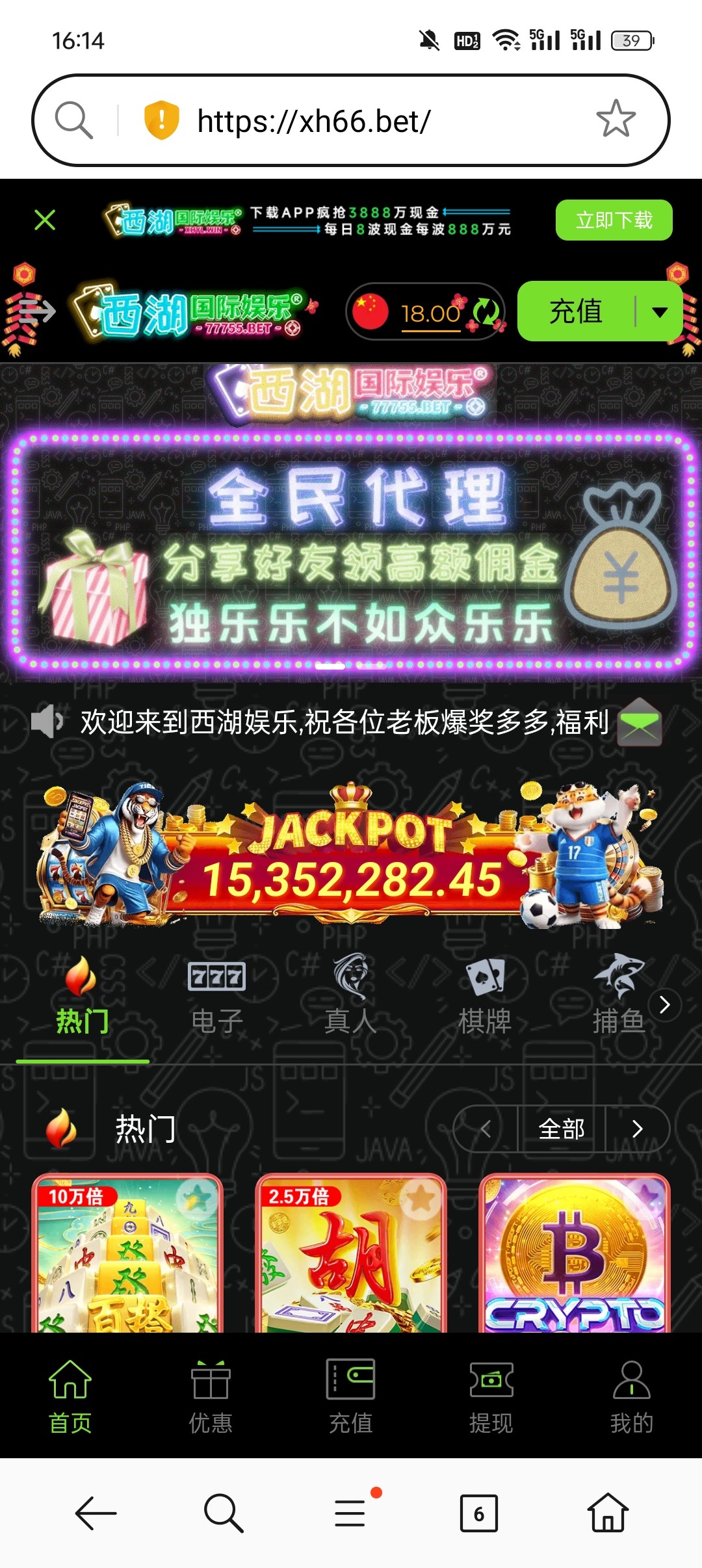Open the envelope messages icon
This screenshot has width=702, height=1568.
click(640, 722)
